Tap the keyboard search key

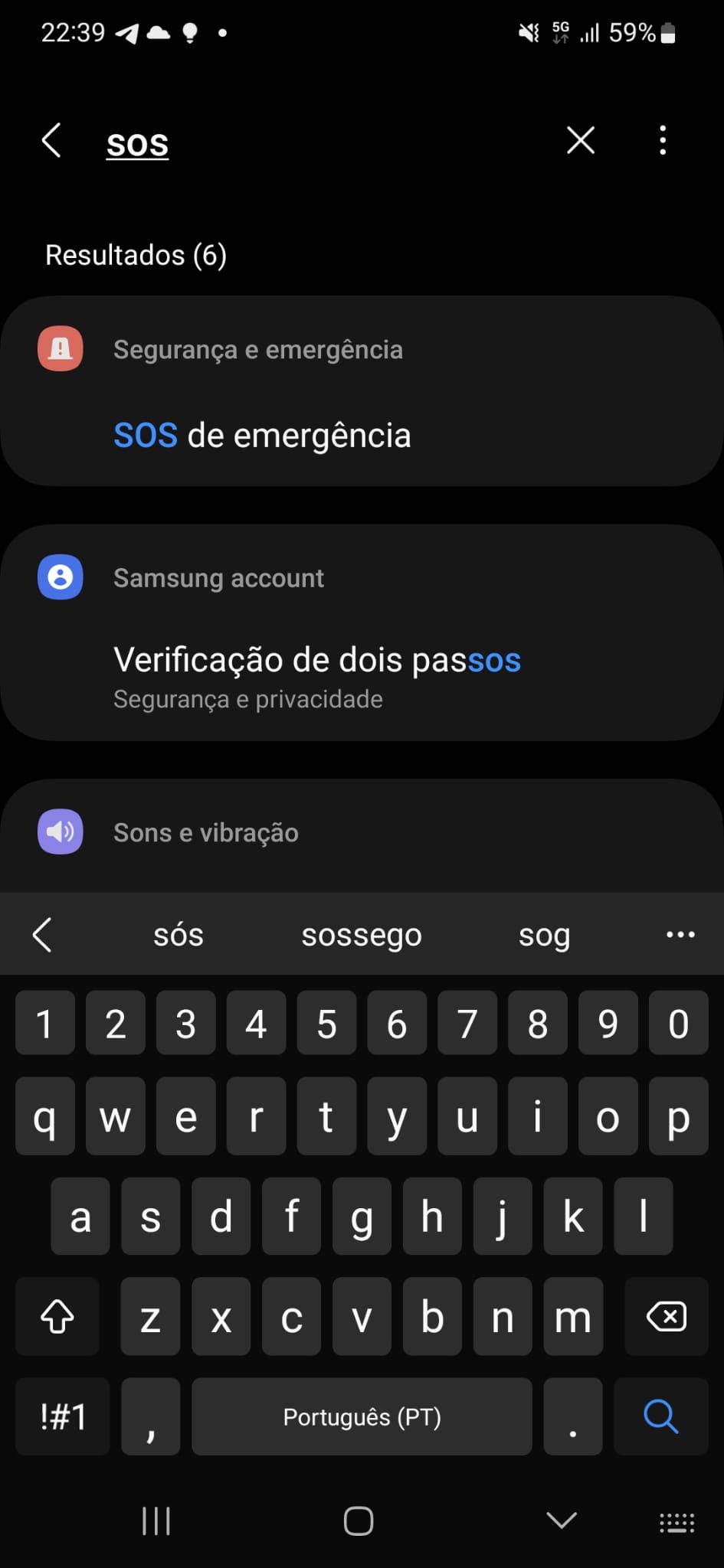click(661, 1416)
